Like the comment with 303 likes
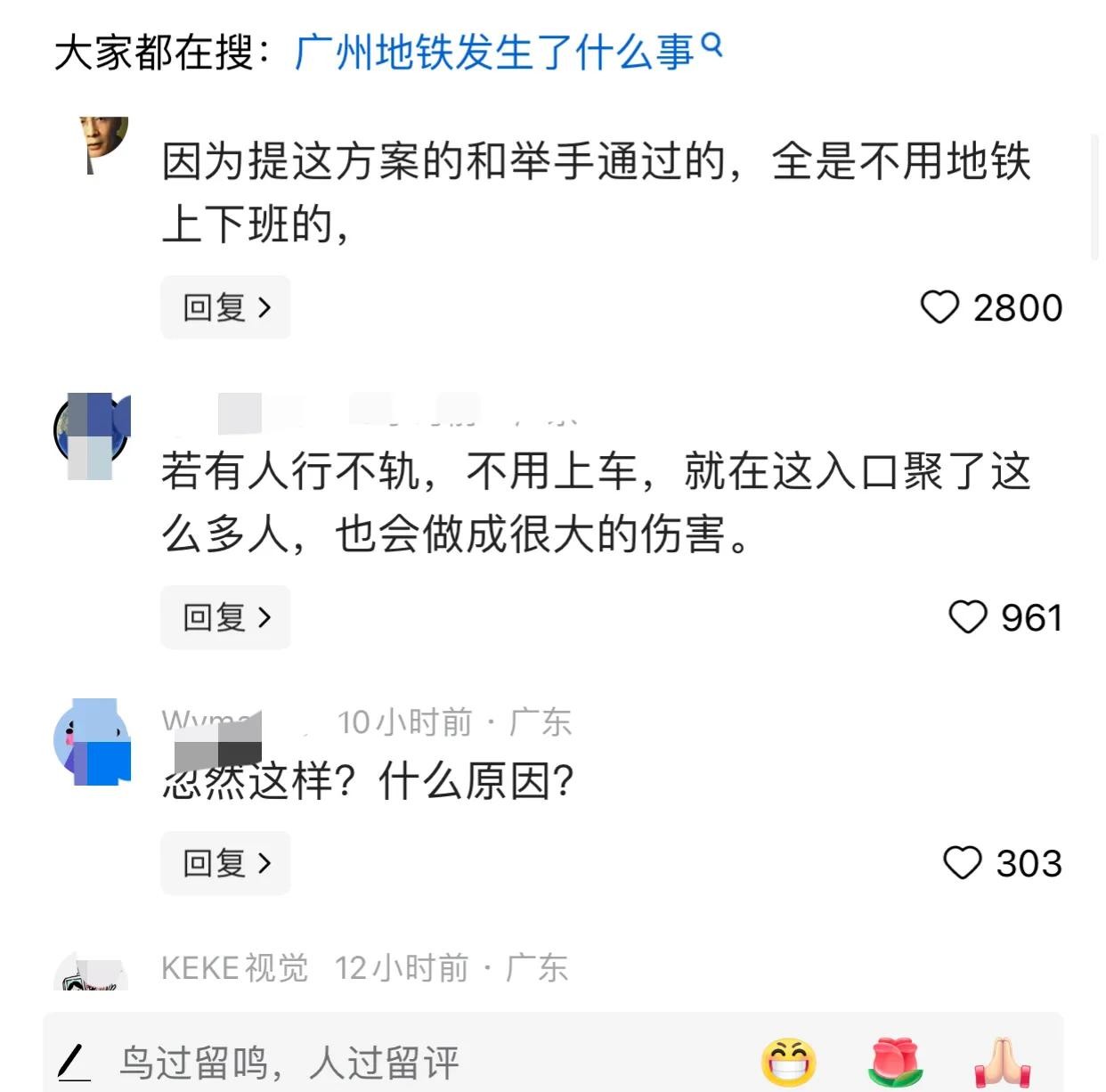This screenshot has width=1106, height=1092. [962, 863]
